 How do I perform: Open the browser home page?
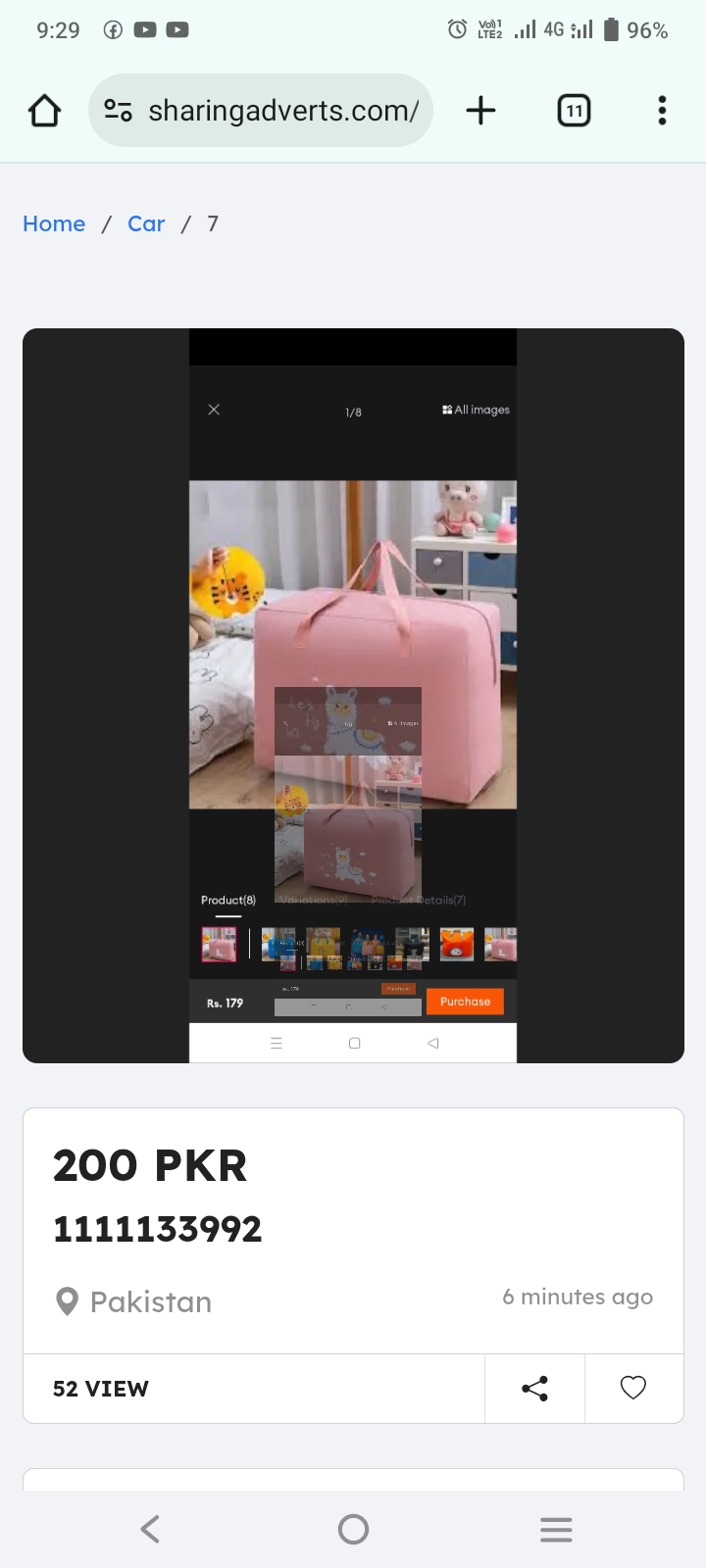44,111
